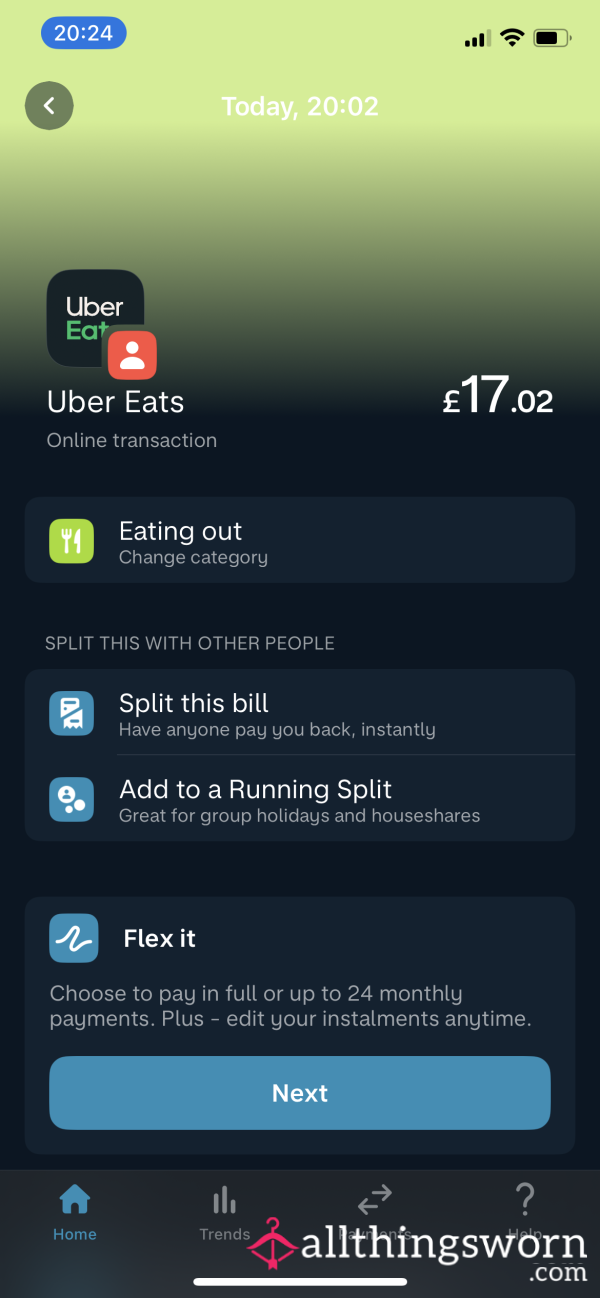This screenshot has height=1298, width=600.
Task: Go back using the arrow button
Action: (49, 105)
